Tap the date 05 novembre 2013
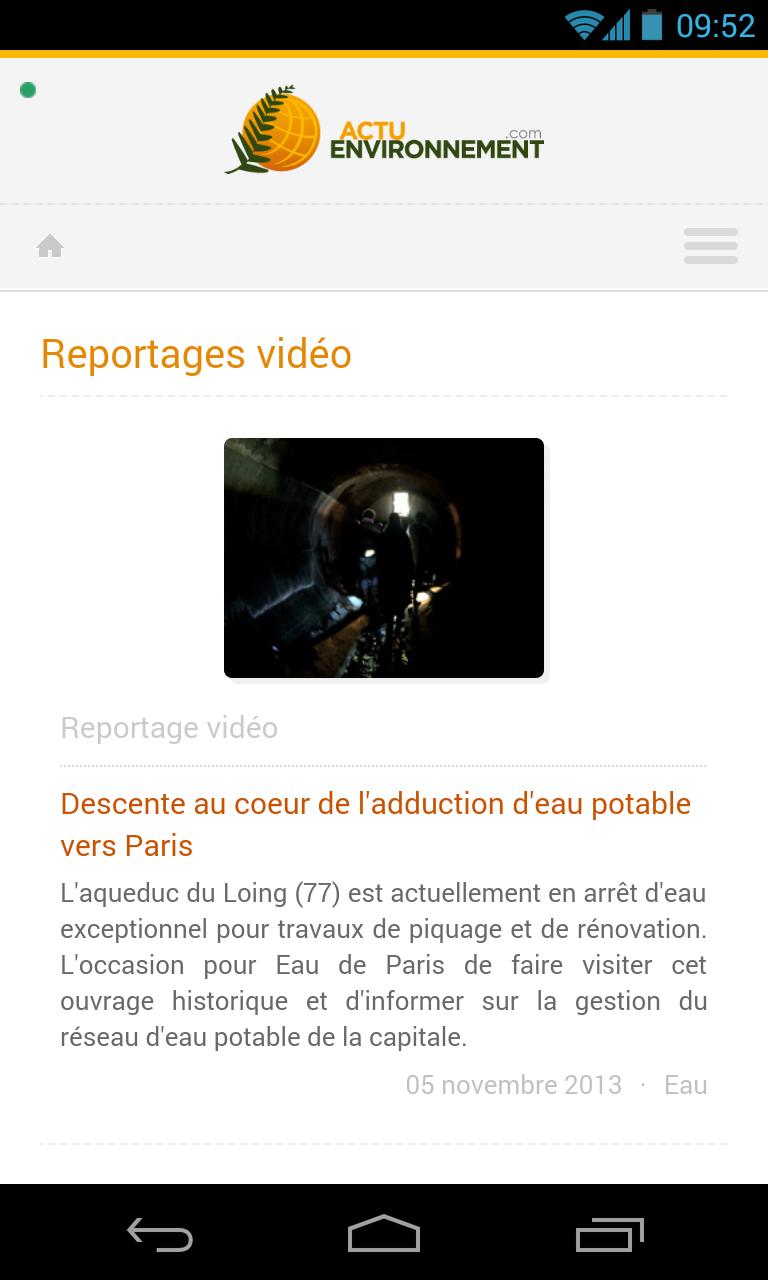The width and height of the screenshot is (768, 1280). pyautogui.click(x=514, y=1084)
